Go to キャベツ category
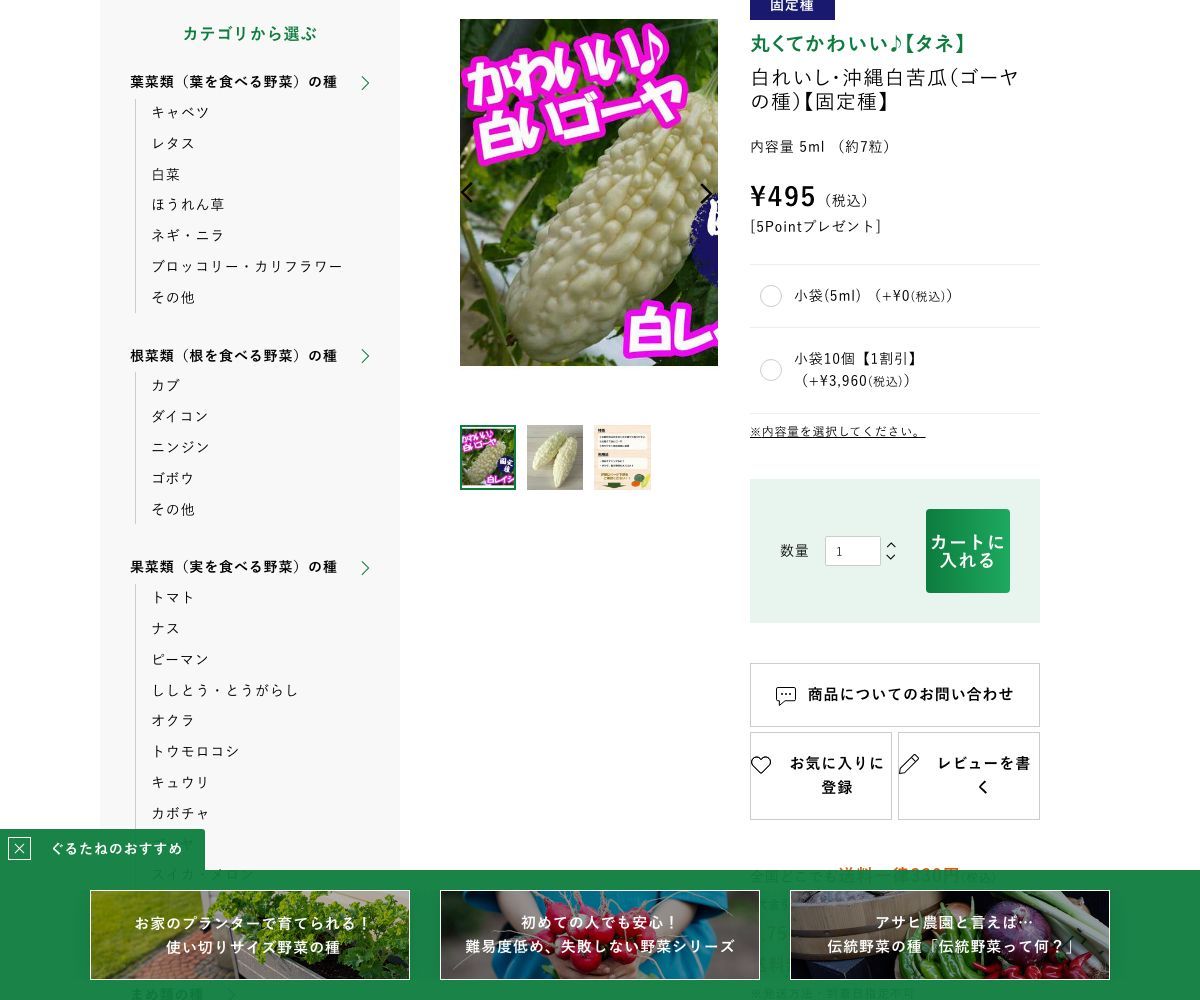The width and height of the screenshot is (1200, 1000). [x=181, y=112]
